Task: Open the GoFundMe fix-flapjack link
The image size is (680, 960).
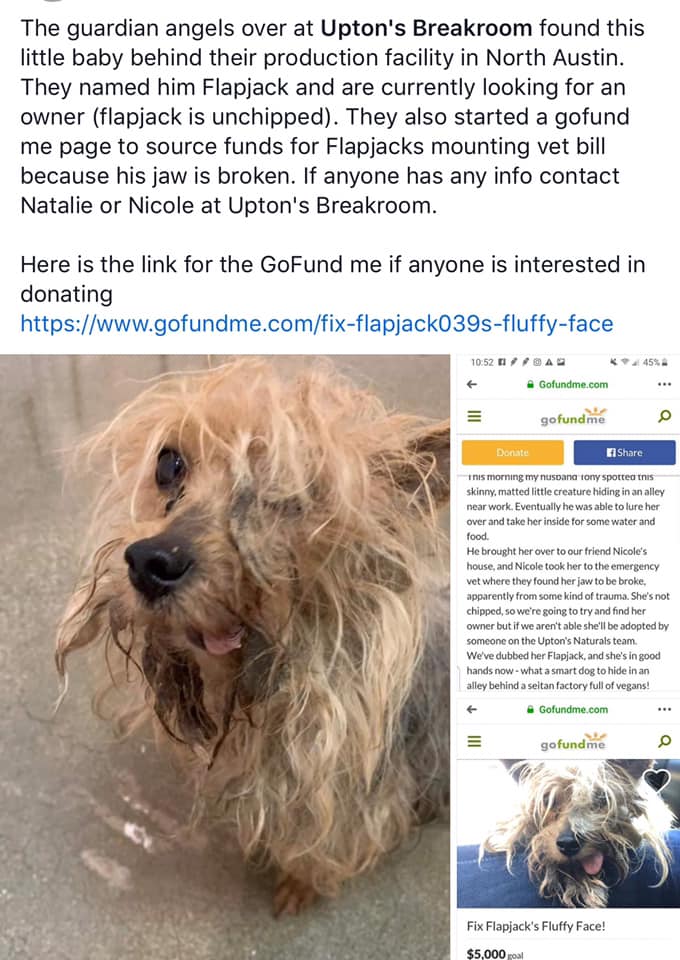Action: pyautogui.click(x=316, y=324)
